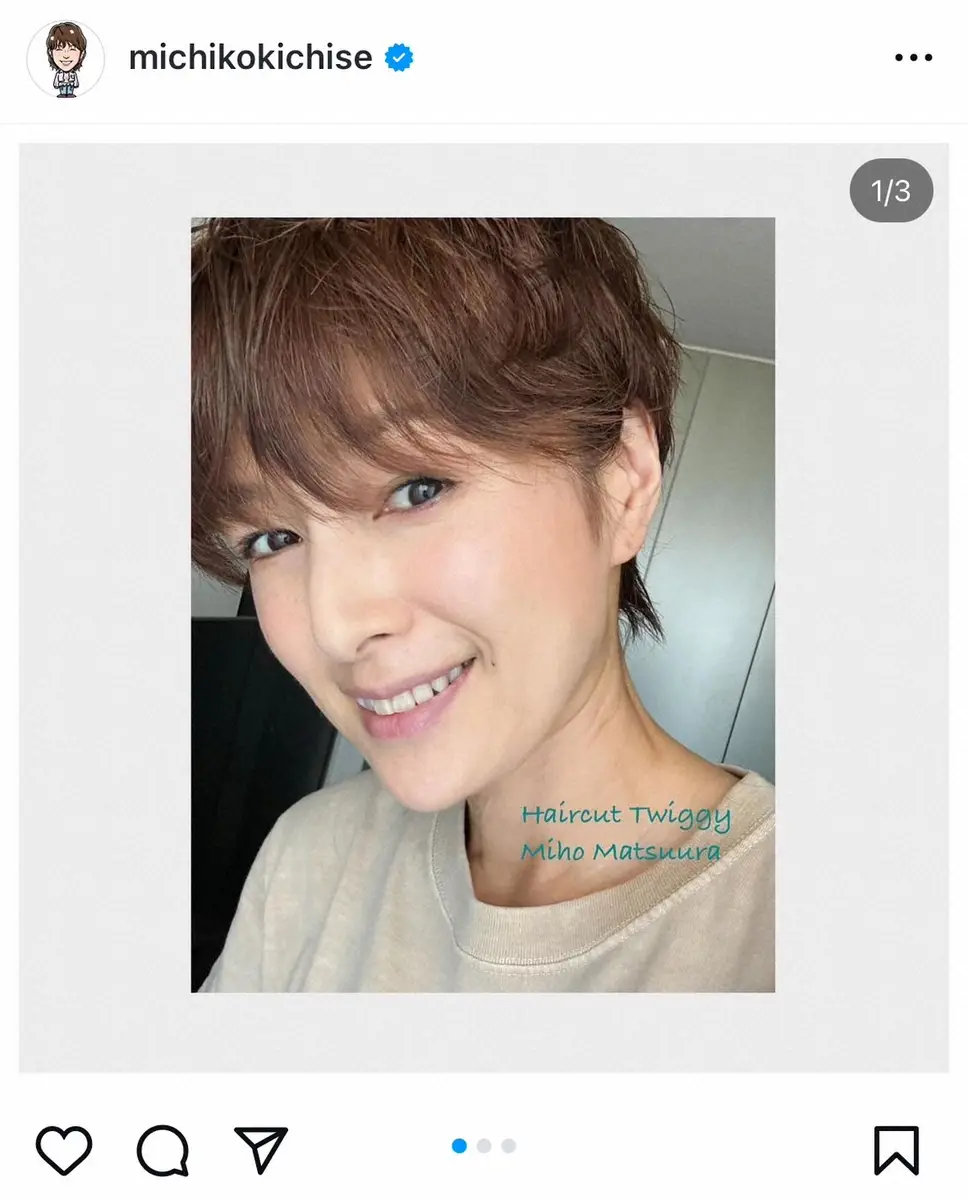968x1200 pixels.
Task: Expand post actions with the ellipsis icon
Action: coord(913,58)
